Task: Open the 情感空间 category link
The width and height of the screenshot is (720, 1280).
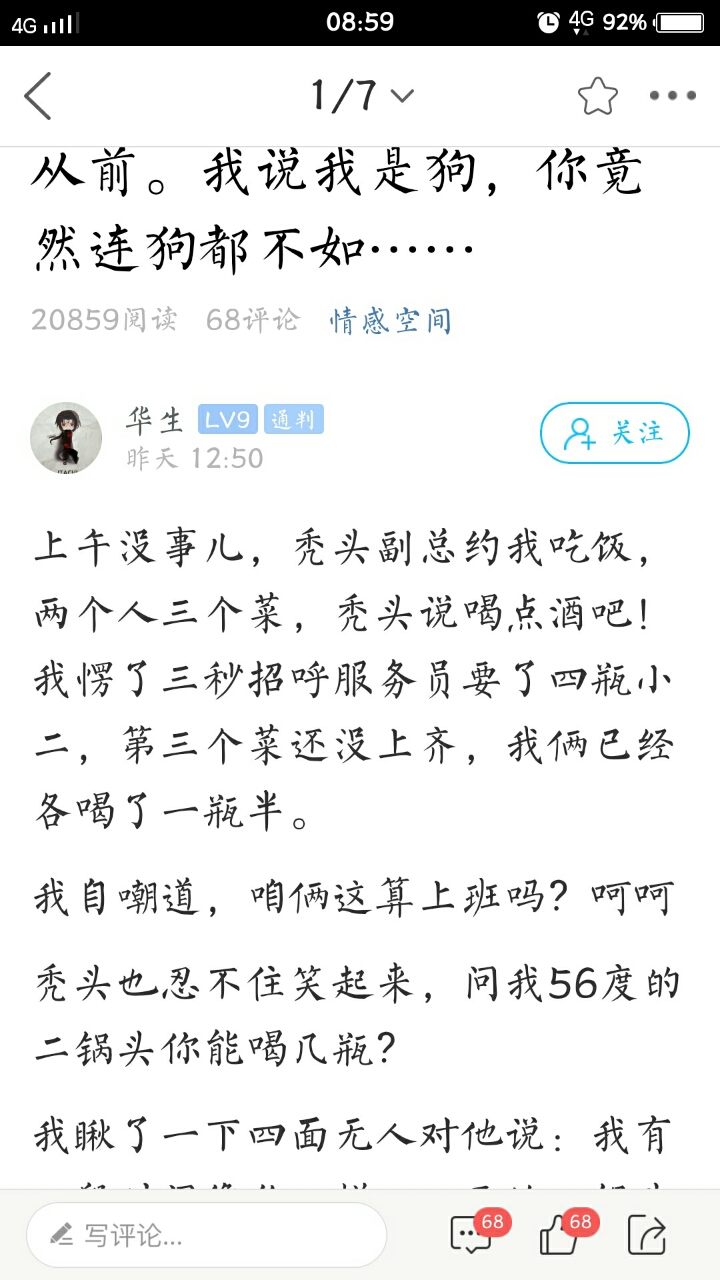Action: point(391,320)
